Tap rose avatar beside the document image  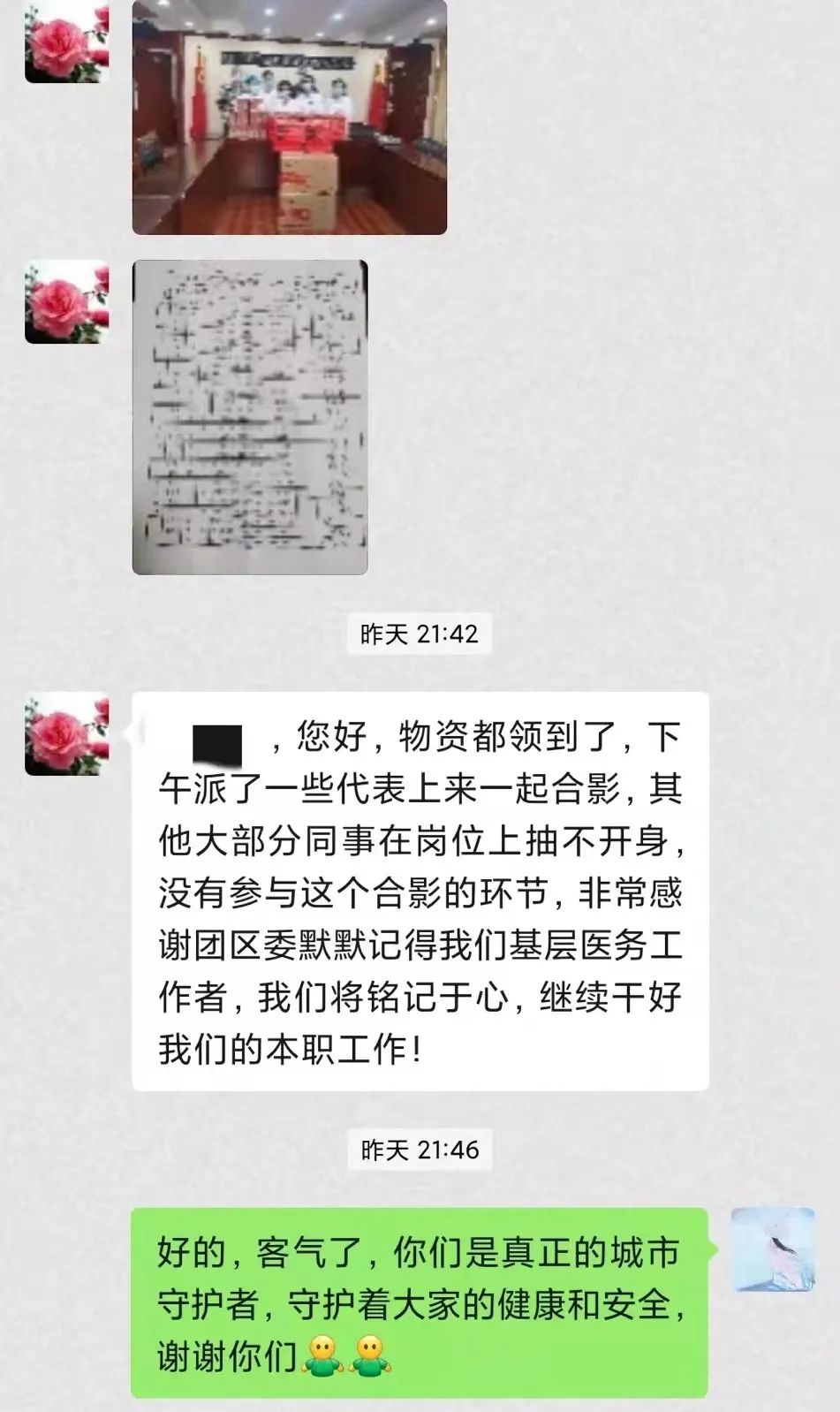coord(67,302)
